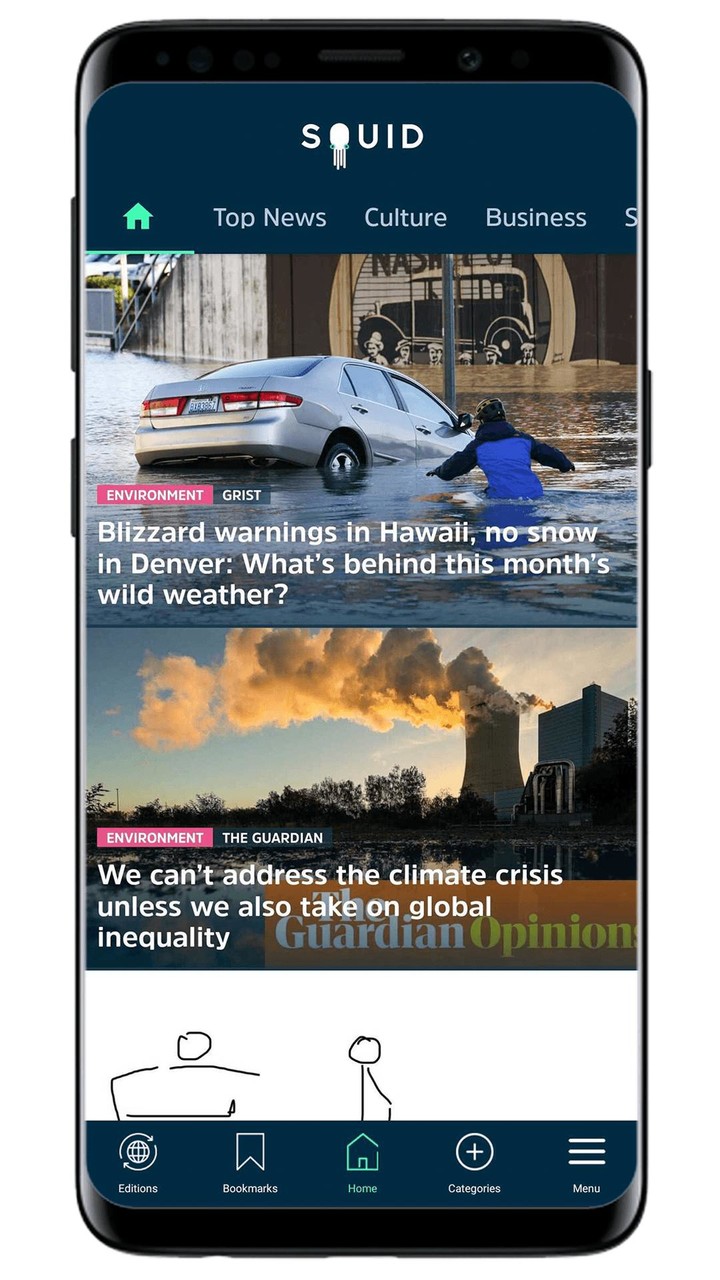Select the Business tab
Screen dimensions: 720x1280
(x=535, y=217)
